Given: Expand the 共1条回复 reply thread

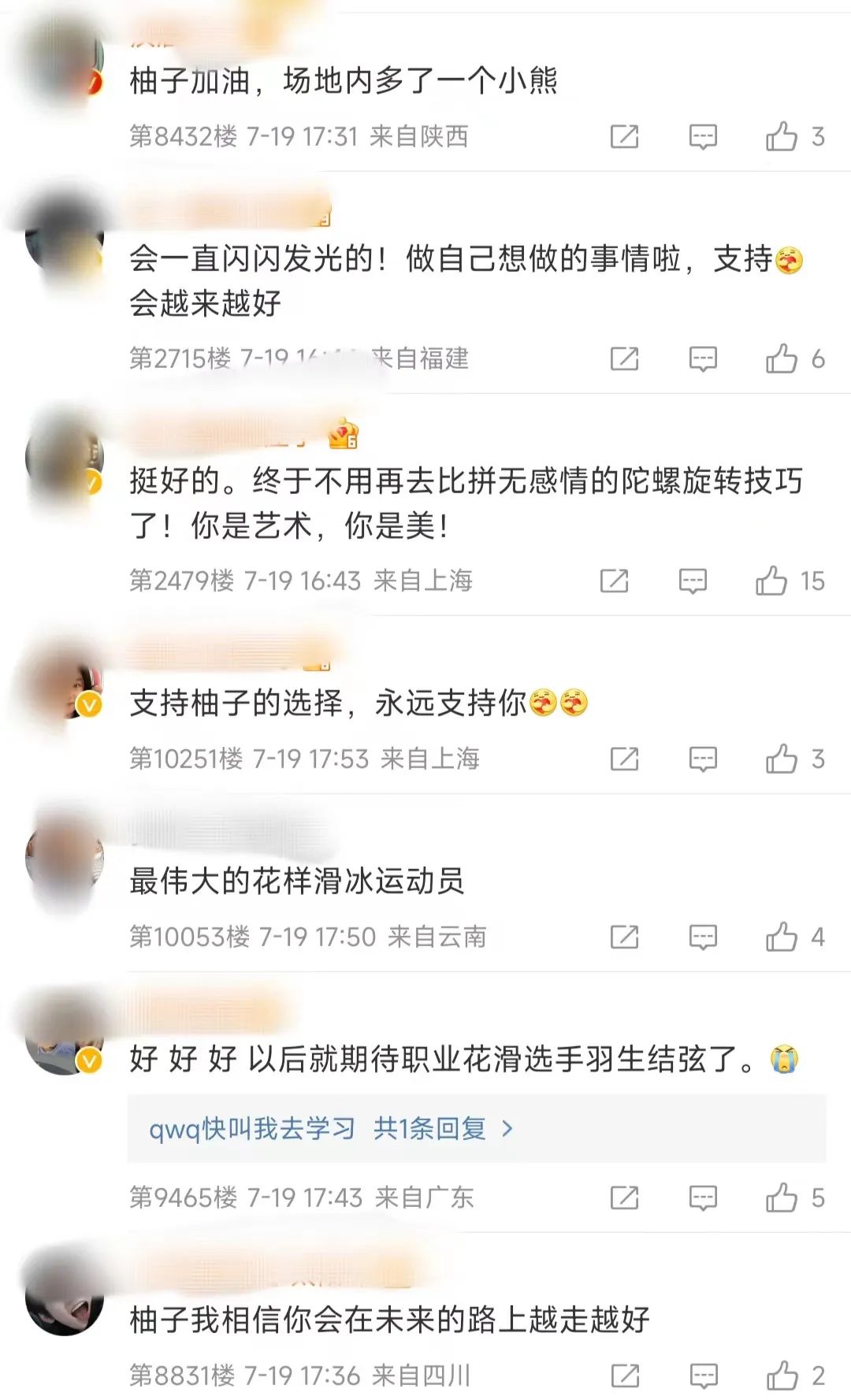Looking at the screenshot, I should 443,1129.
